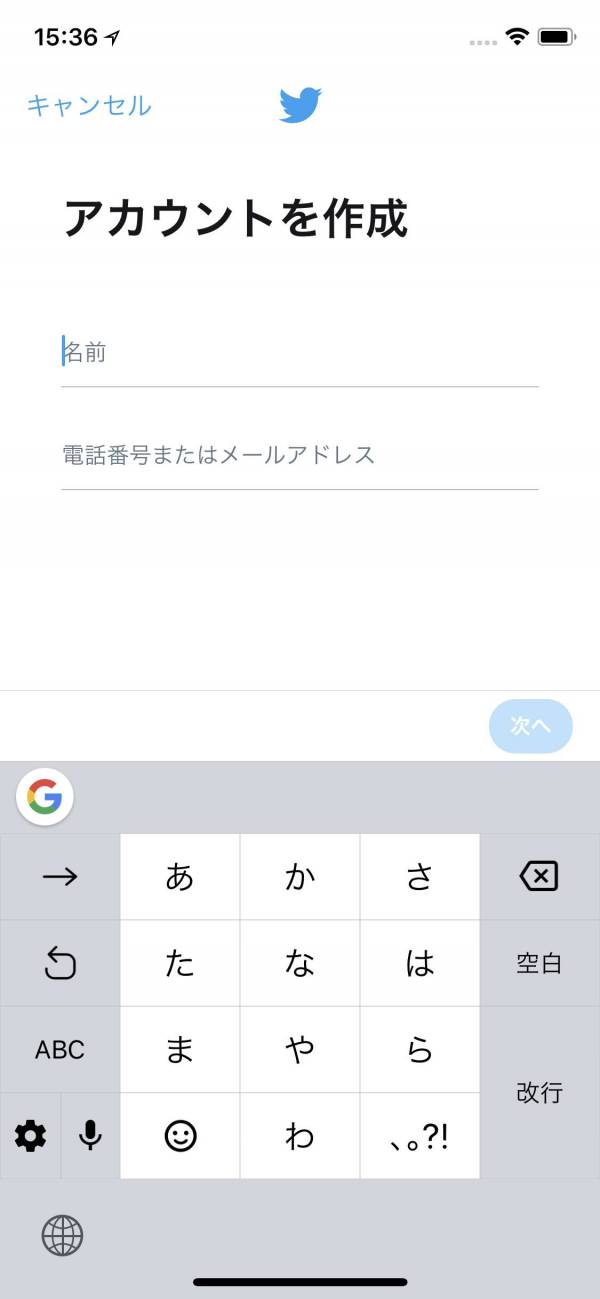Open keyboard settings gear
This screenshot has height=1299, width=600.
(30, 1136)
